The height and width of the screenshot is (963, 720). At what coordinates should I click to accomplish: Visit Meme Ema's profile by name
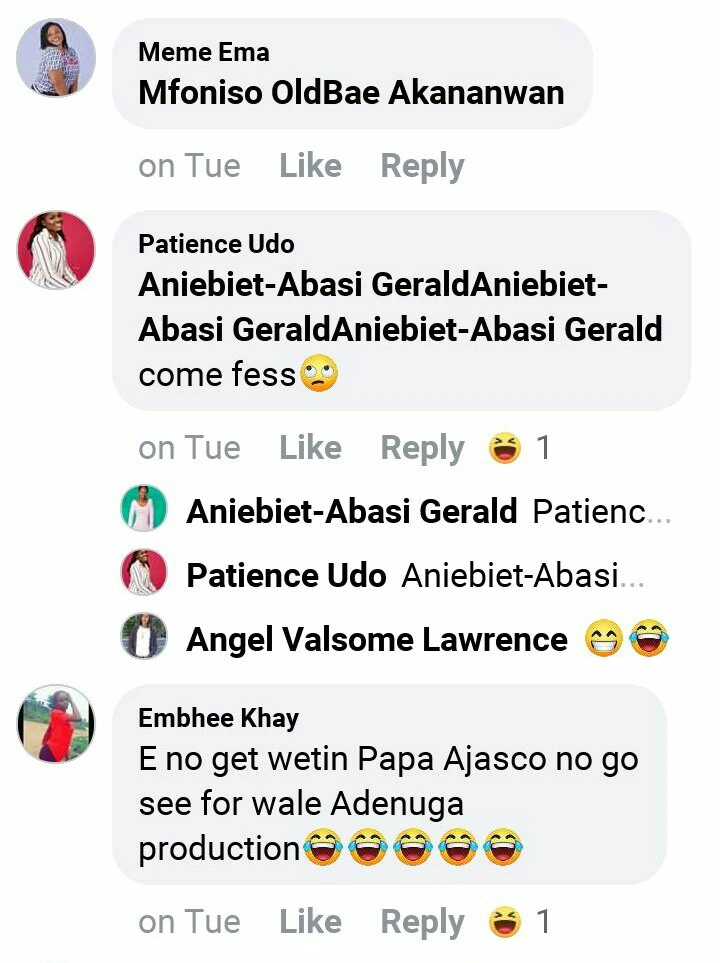tap(203, 52)
